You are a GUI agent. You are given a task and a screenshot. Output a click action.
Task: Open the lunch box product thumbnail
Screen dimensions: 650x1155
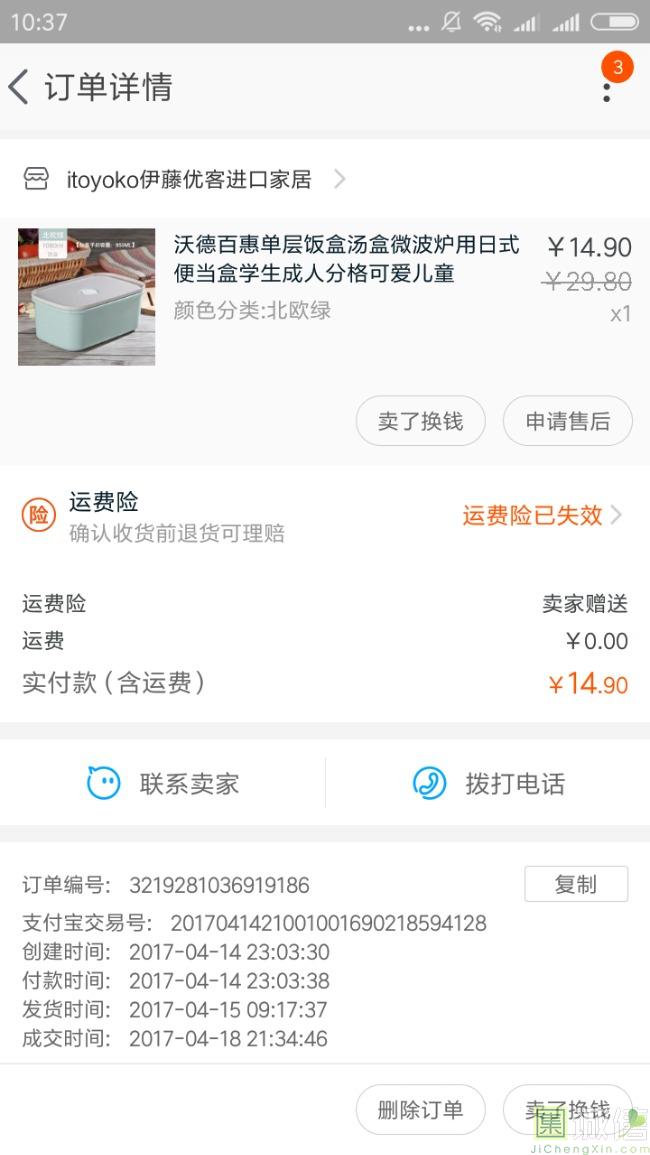[x=87, y=297]
